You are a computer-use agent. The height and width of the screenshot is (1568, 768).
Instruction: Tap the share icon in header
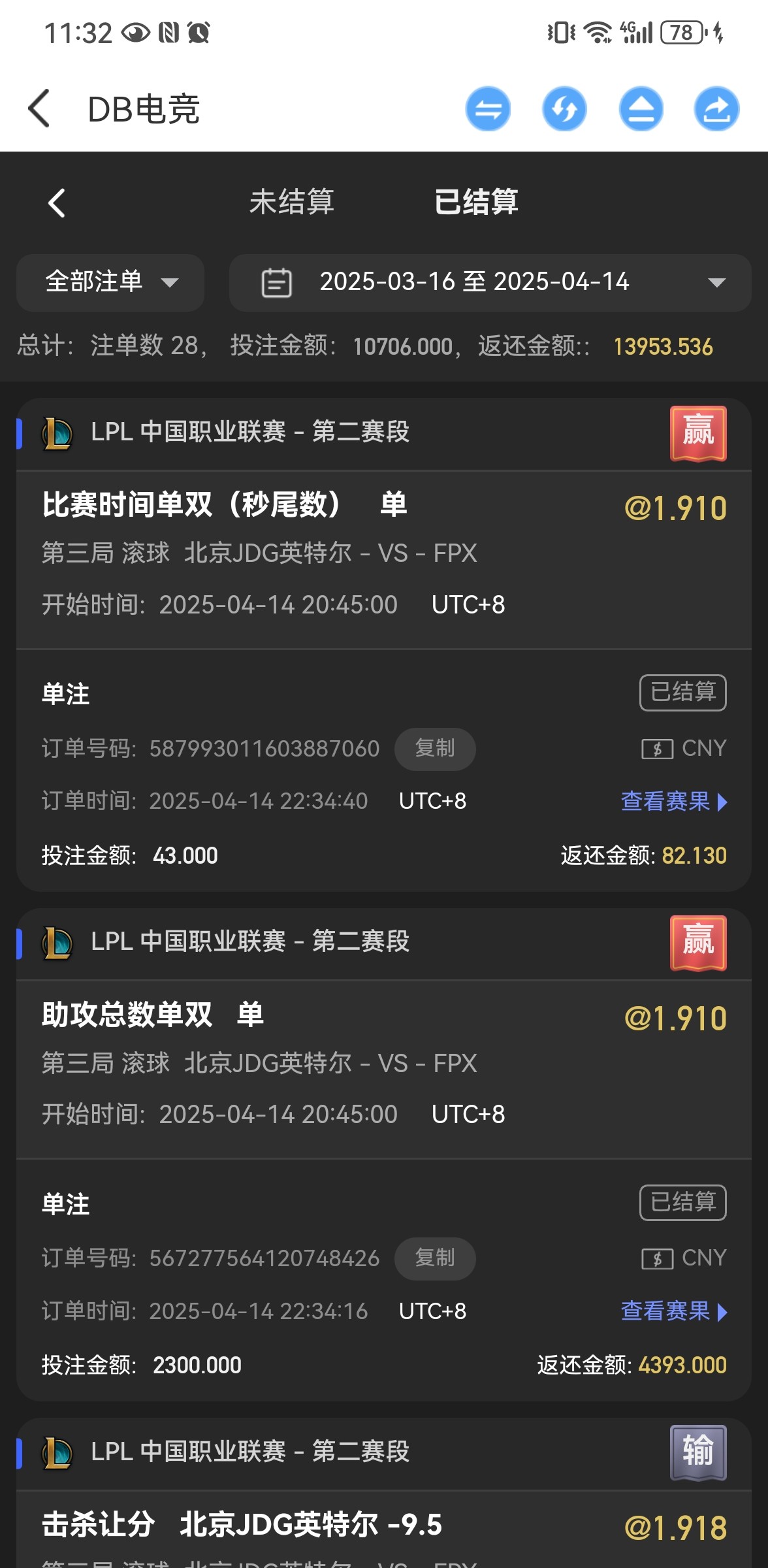click(x=716, y=108)
